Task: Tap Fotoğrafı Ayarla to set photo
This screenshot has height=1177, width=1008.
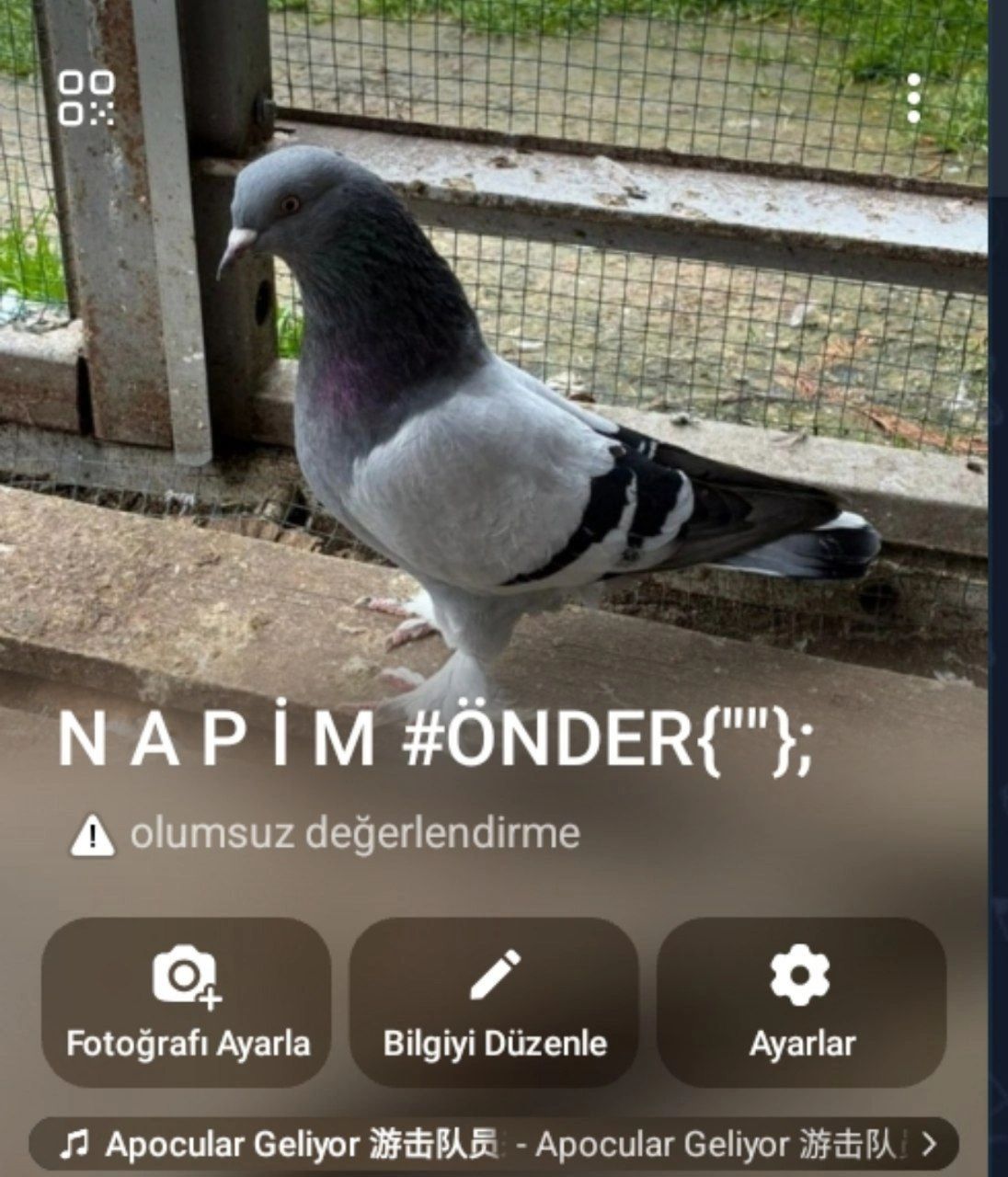Action: pos(187,1002)
